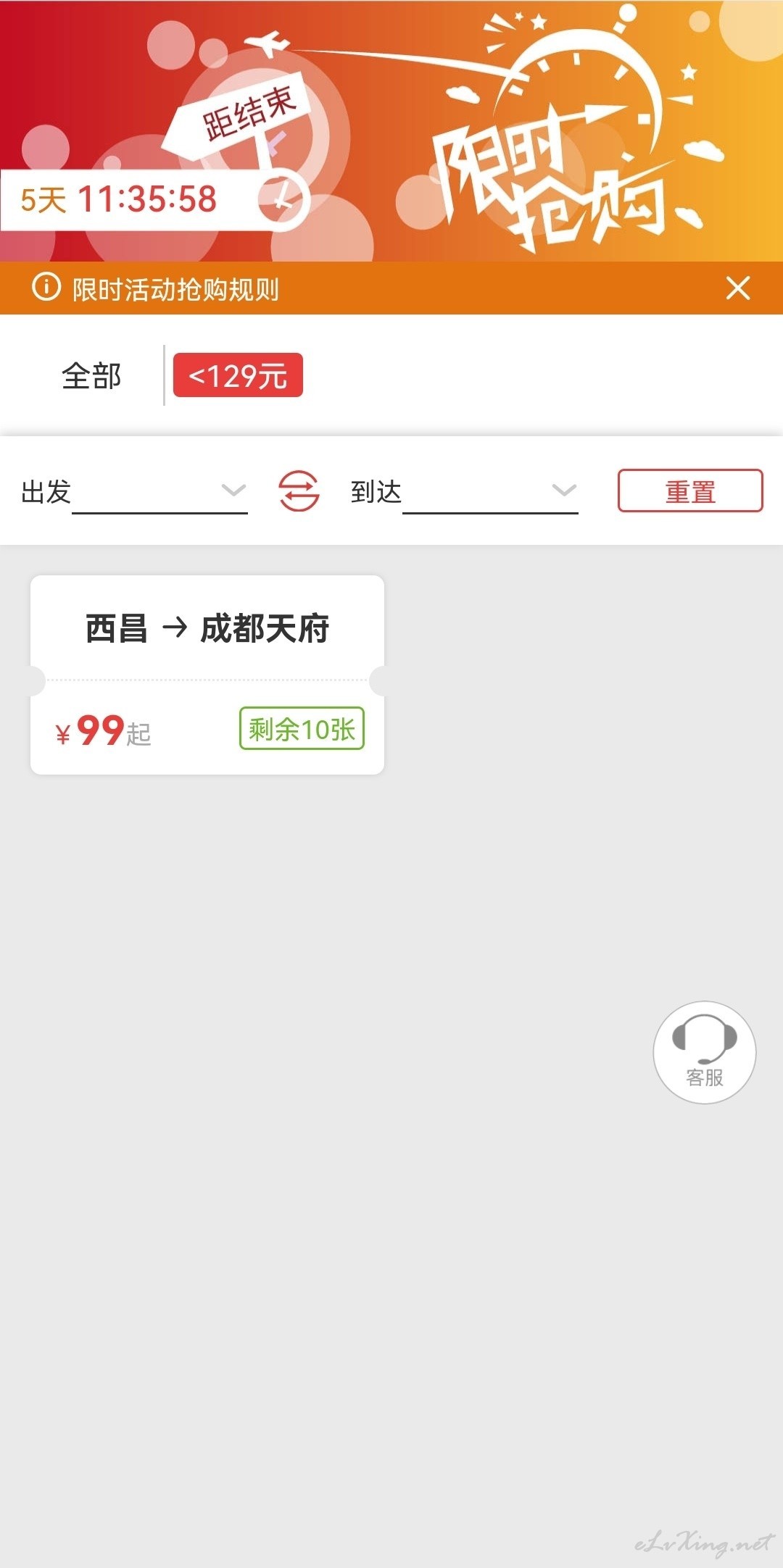Swap departure and arrival cities

pos(299,491)
